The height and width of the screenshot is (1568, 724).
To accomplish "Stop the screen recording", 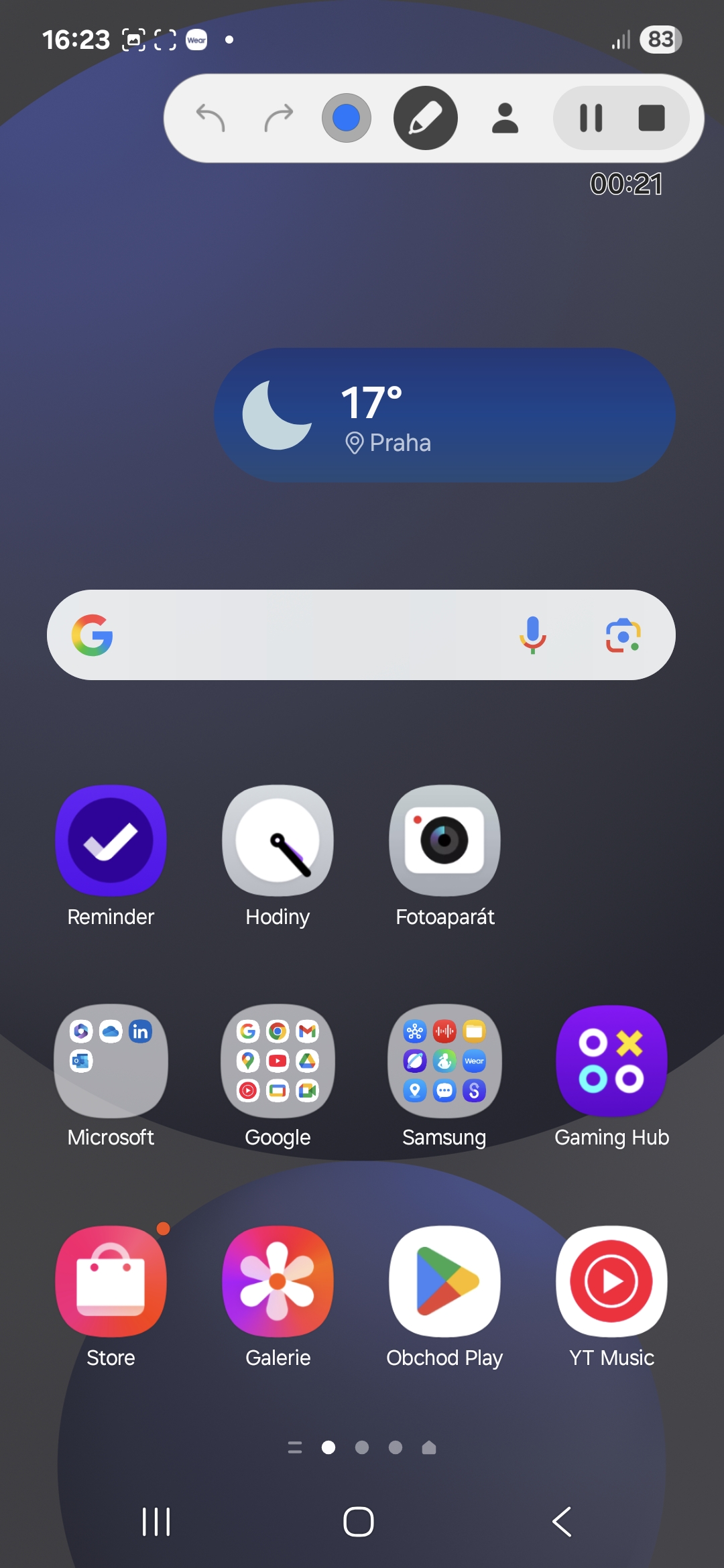I will [652, 118].
